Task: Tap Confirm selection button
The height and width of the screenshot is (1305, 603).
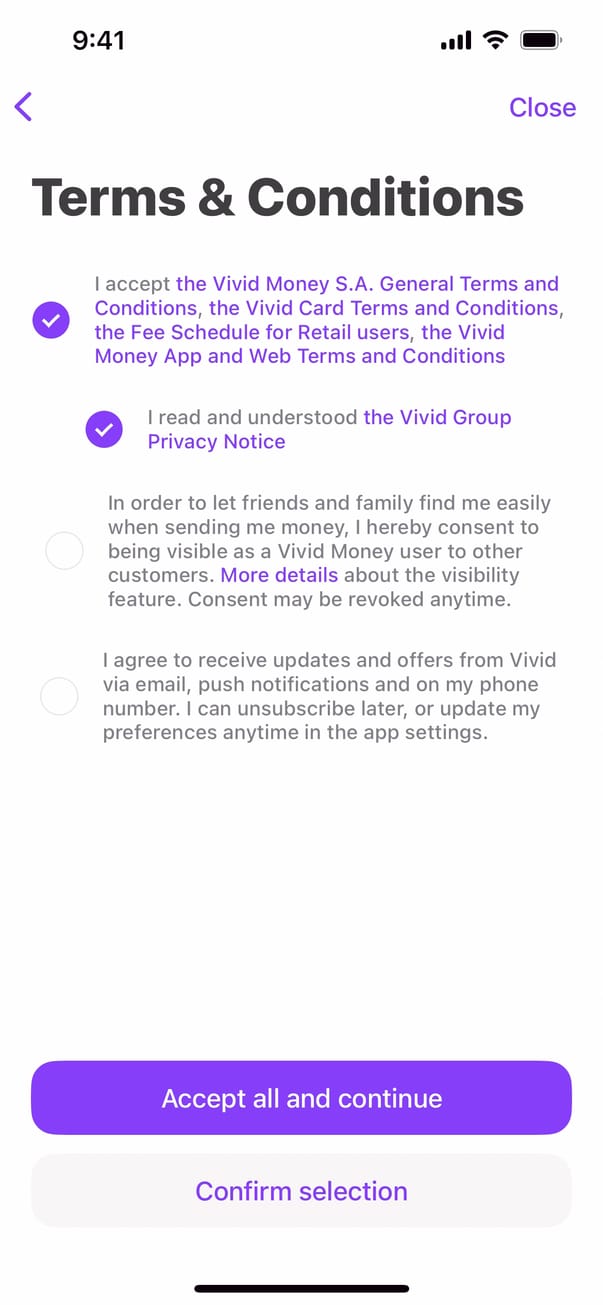Action: point(301,1191)
